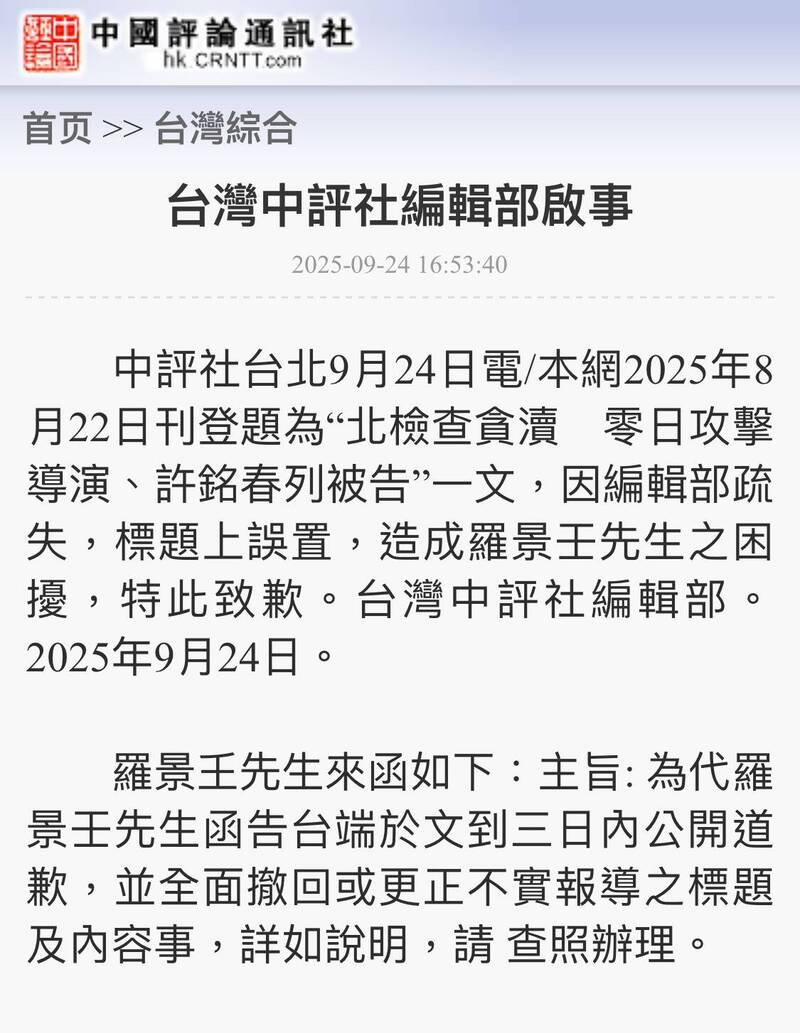Screen dimensions: 800x1033
Task: Go to 首页 via the breadcrumb
Action: (57, 129)
